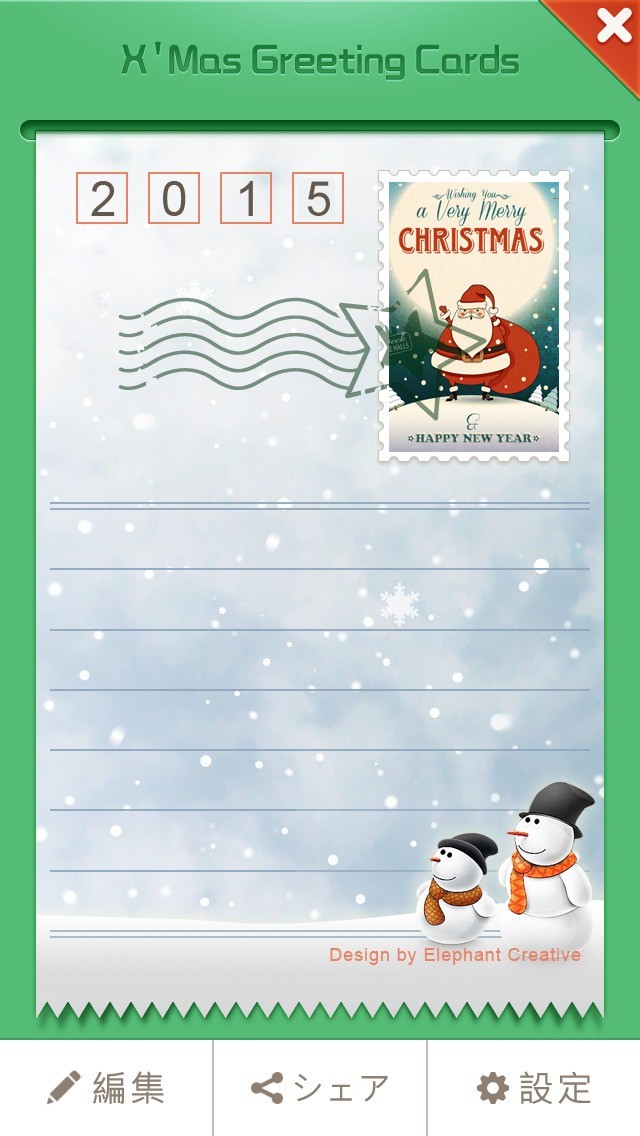Tap 編集 to edit the card
This screenshot has height=1136, width=640.
(107, 1088)
